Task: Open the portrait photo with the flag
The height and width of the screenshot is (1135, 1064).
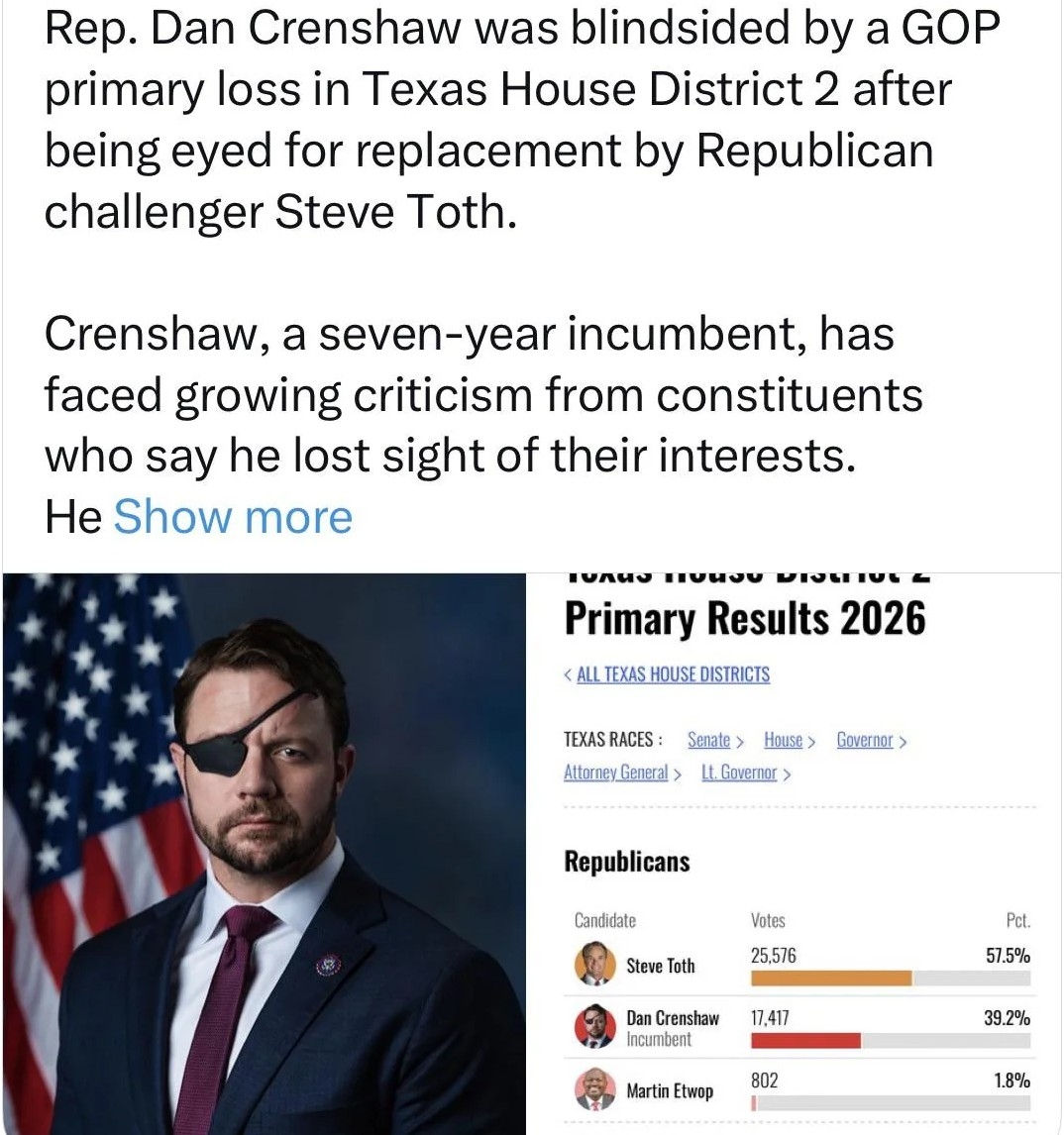Action: click(x=265, y=852)
